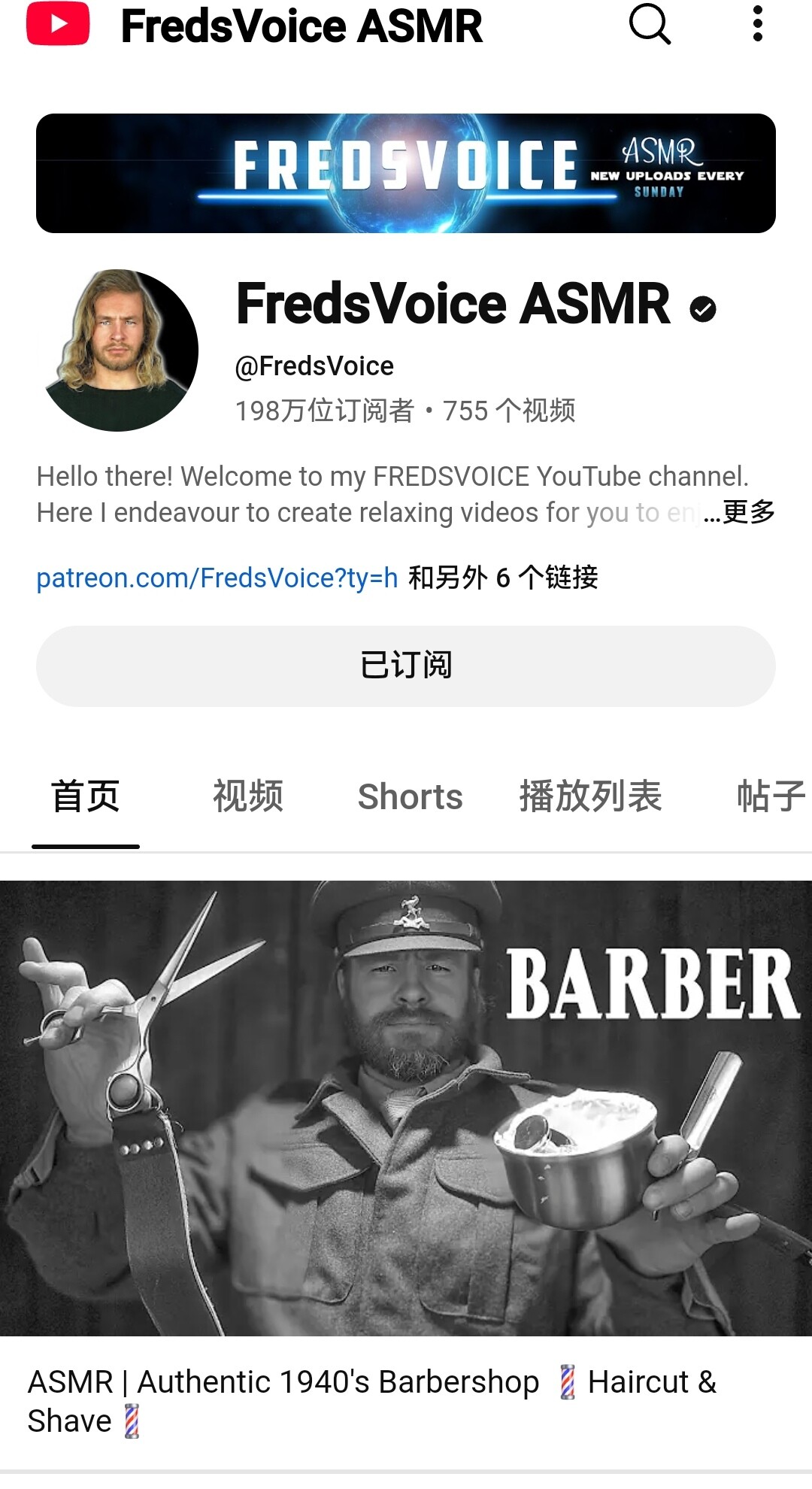812x1489 pixels.
Task: Select the 首页 home tab
Action: point(86,796)
